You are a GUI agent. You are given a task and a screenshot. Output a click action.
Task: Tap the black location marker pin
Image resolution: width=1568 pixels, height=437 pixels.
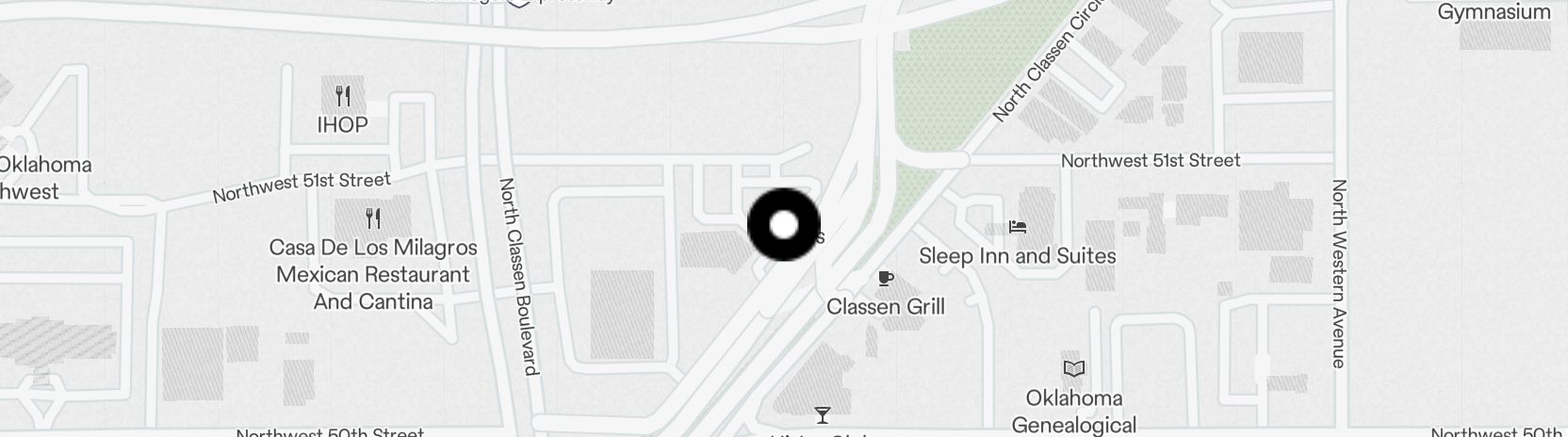tap(784, 225)
